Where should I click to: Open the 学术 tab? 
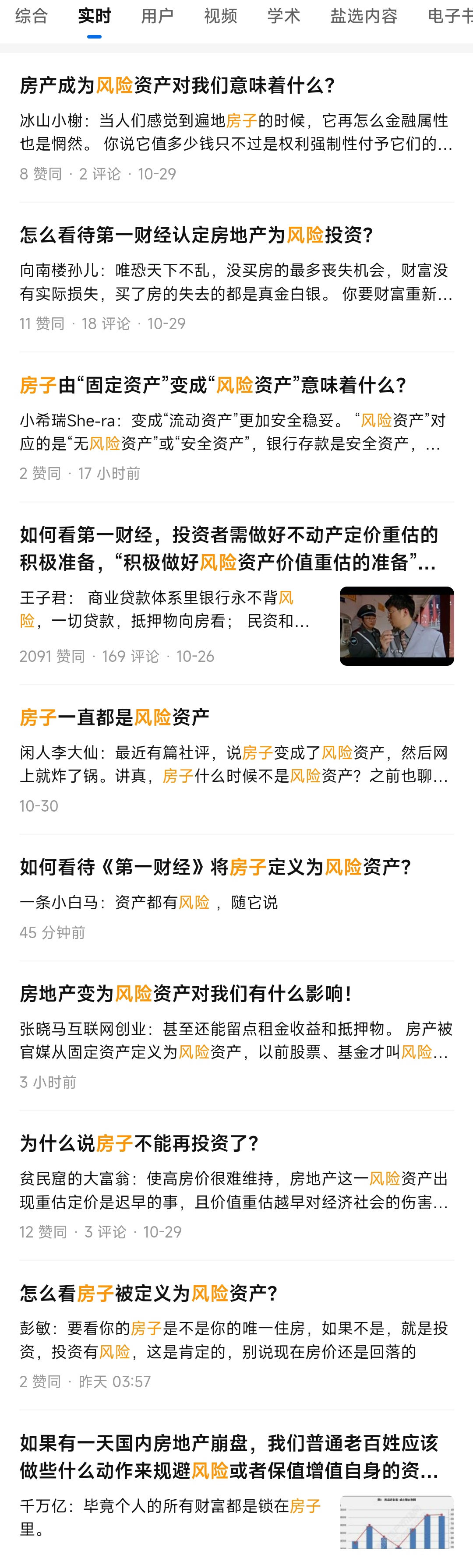[284, 17]
